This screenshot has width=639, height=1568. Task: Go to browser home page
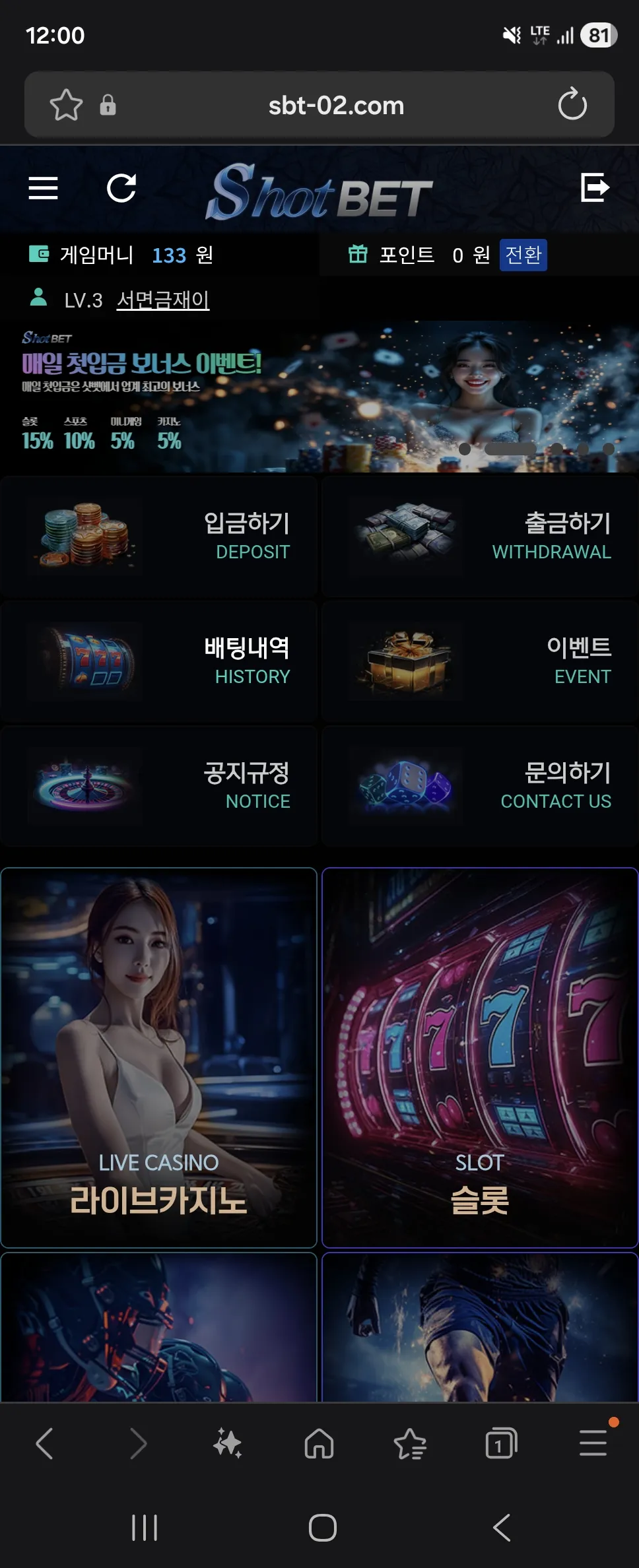click(x=319, y=1443)
